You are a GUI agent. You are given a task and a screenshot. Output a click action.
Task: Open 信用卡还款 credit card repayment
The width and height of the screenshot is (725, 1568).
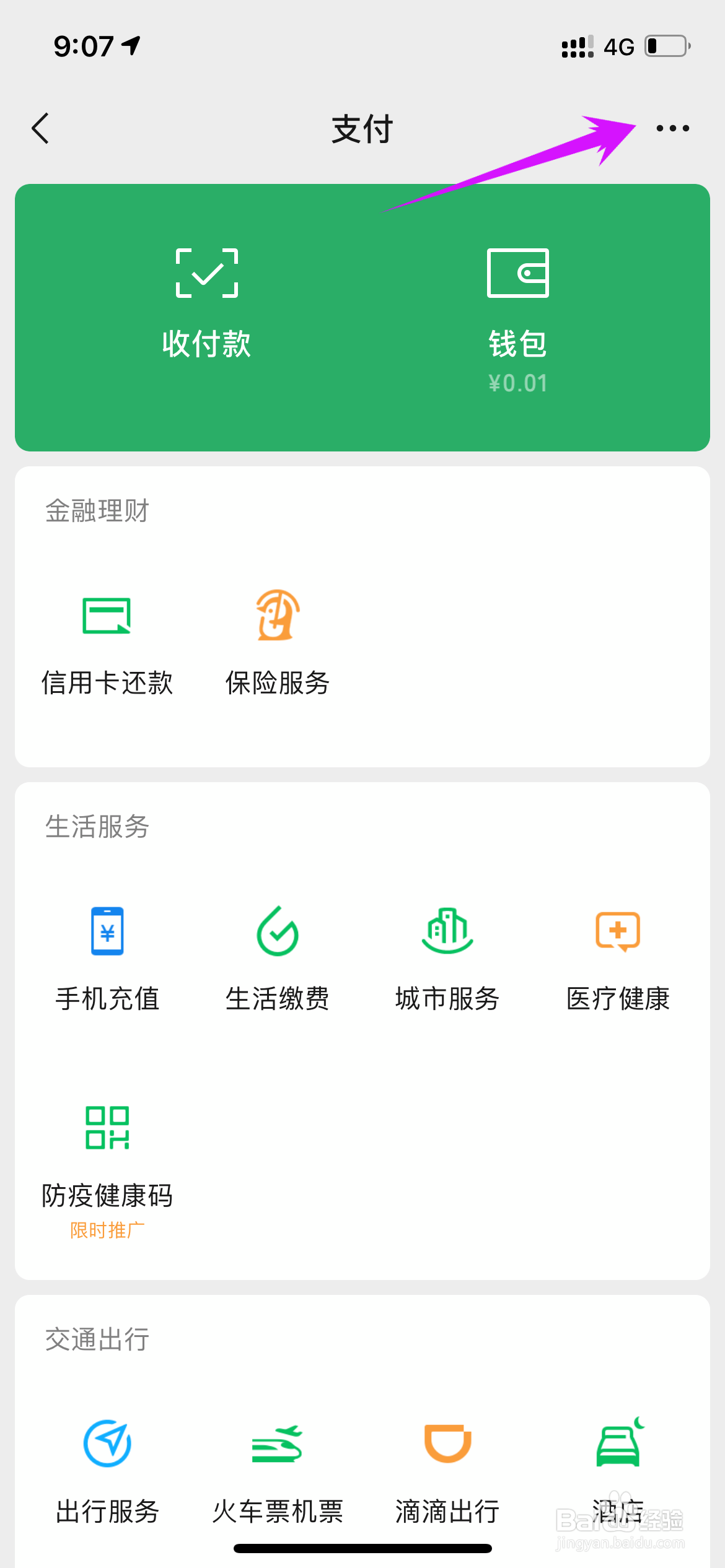coord(107,644)
